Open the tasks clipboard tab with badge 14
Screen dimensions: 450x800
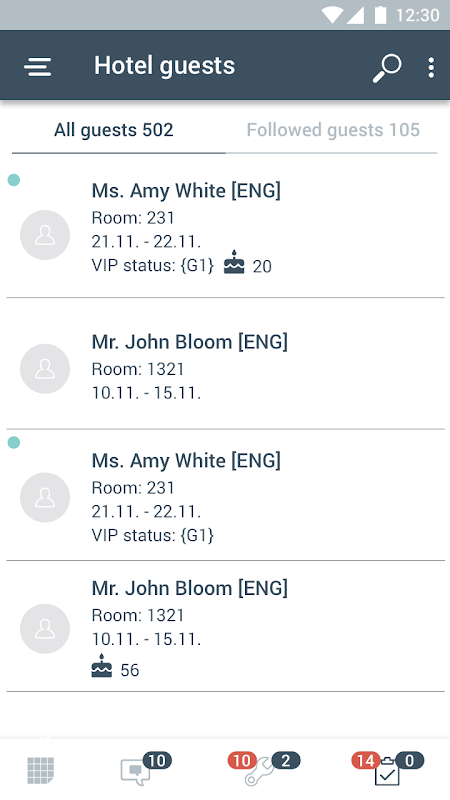(388, 769)
